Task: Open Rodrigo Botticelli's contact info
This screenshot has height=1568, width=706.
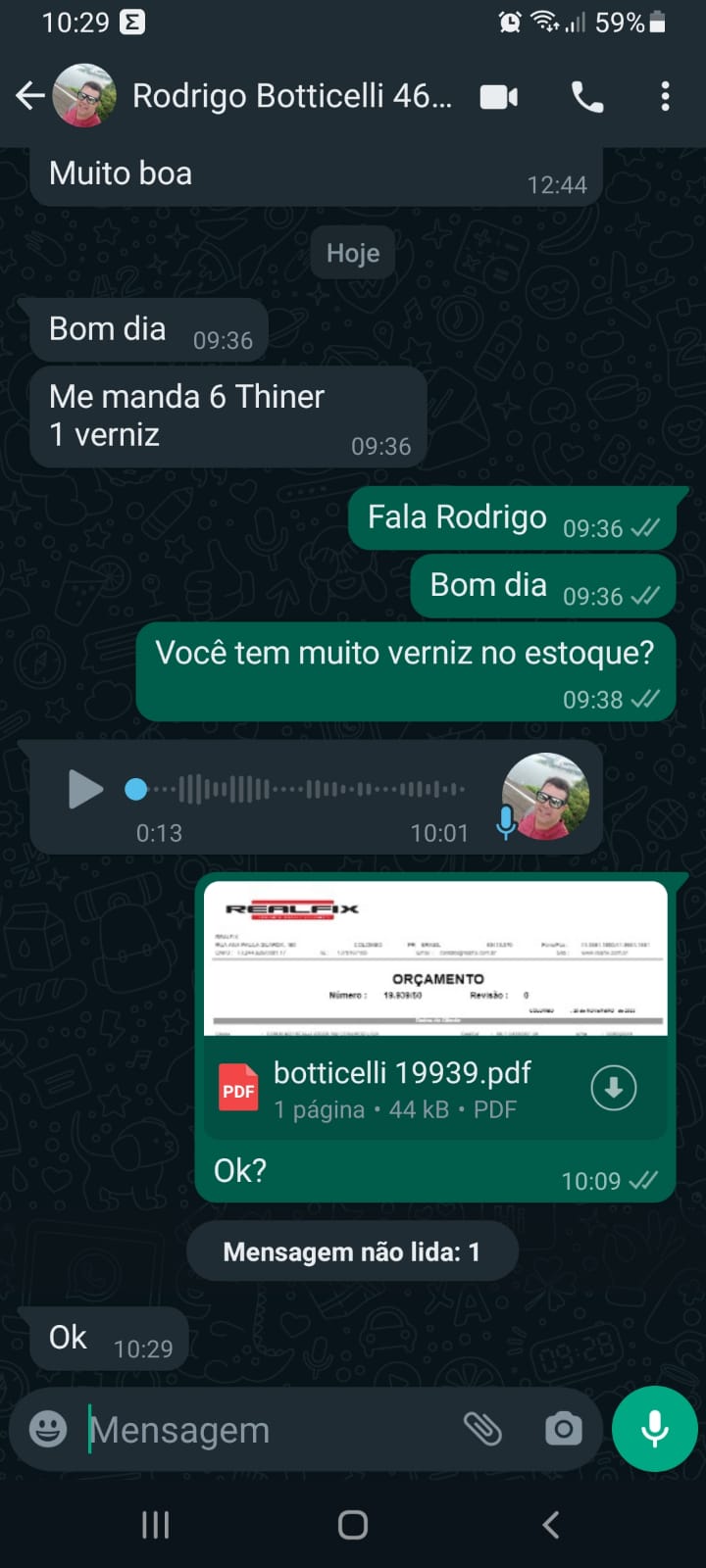Action: tap(291, 96)
